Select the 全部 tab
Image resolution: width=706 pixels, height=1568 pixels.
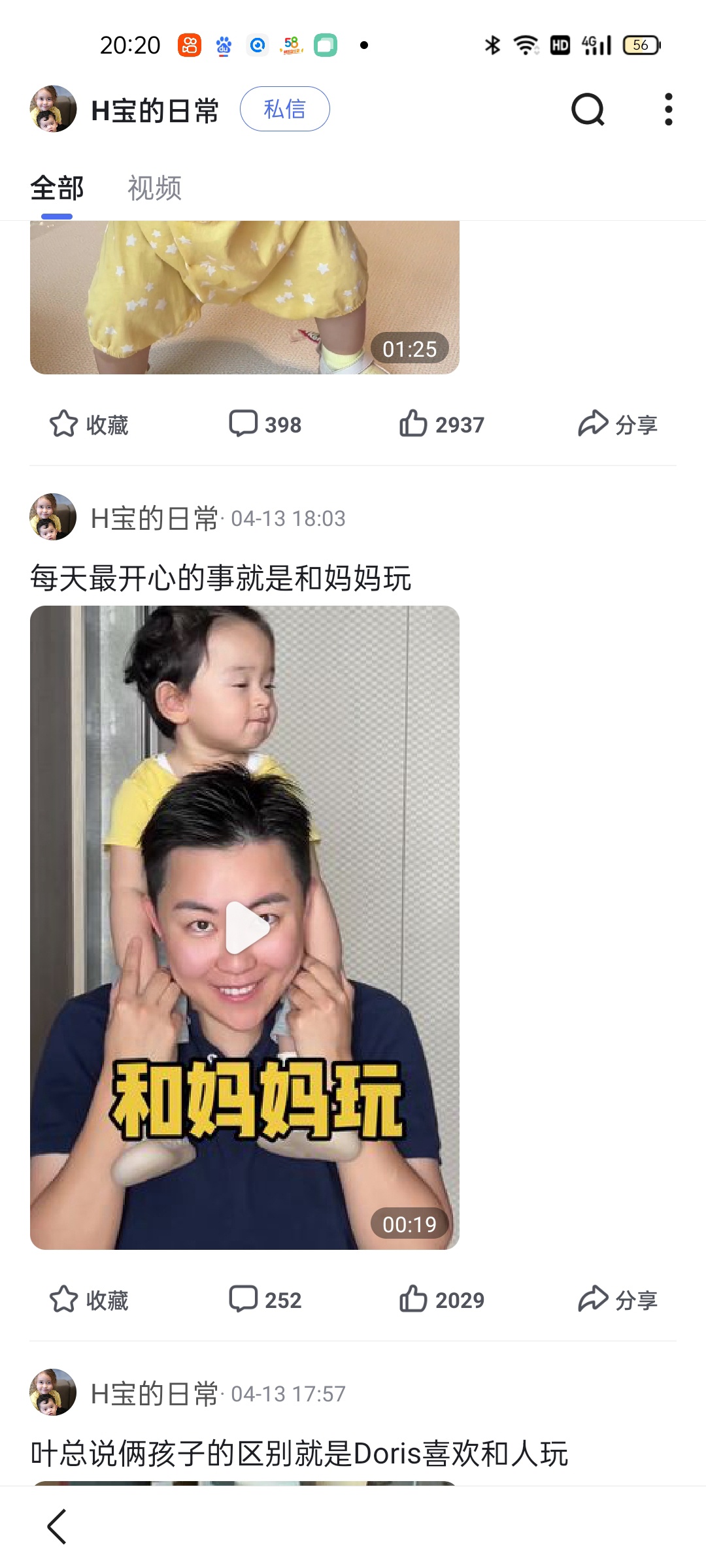(57, 188)
